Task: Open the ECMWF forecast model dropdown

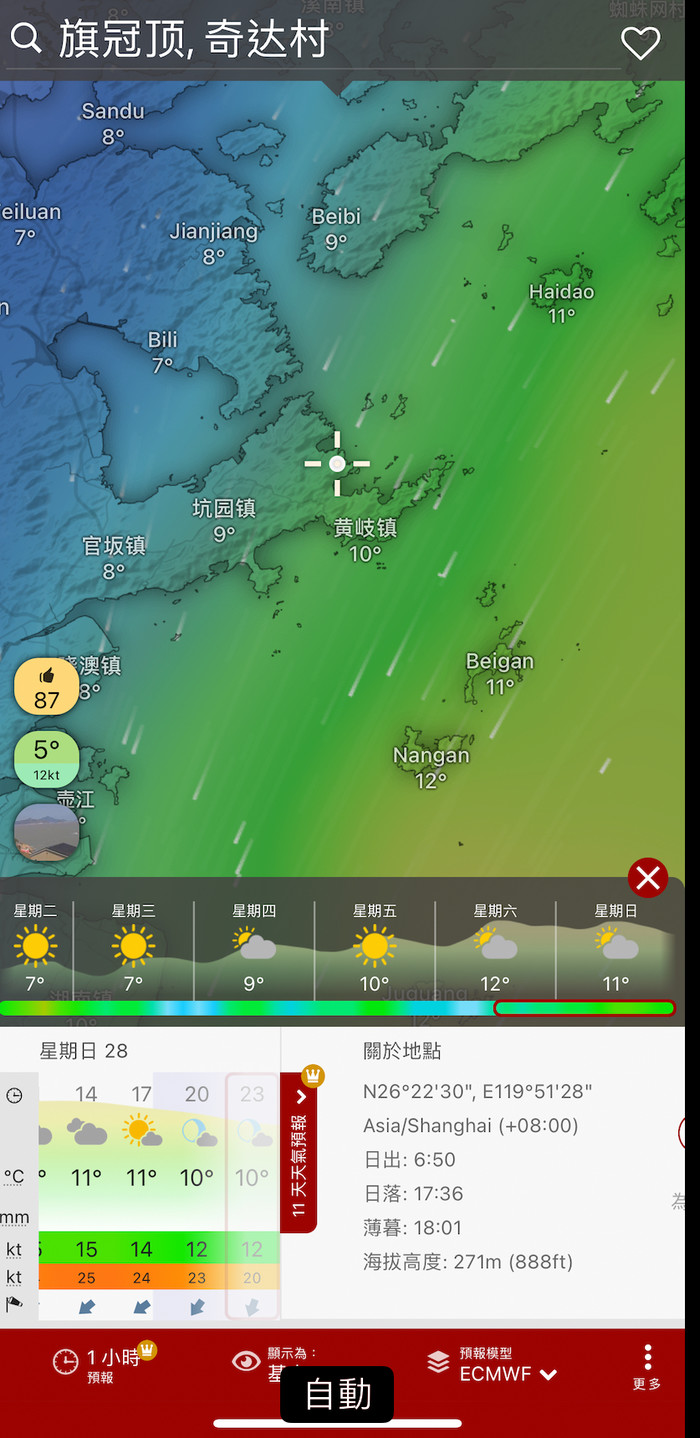Action: [x=493, y=1365]
